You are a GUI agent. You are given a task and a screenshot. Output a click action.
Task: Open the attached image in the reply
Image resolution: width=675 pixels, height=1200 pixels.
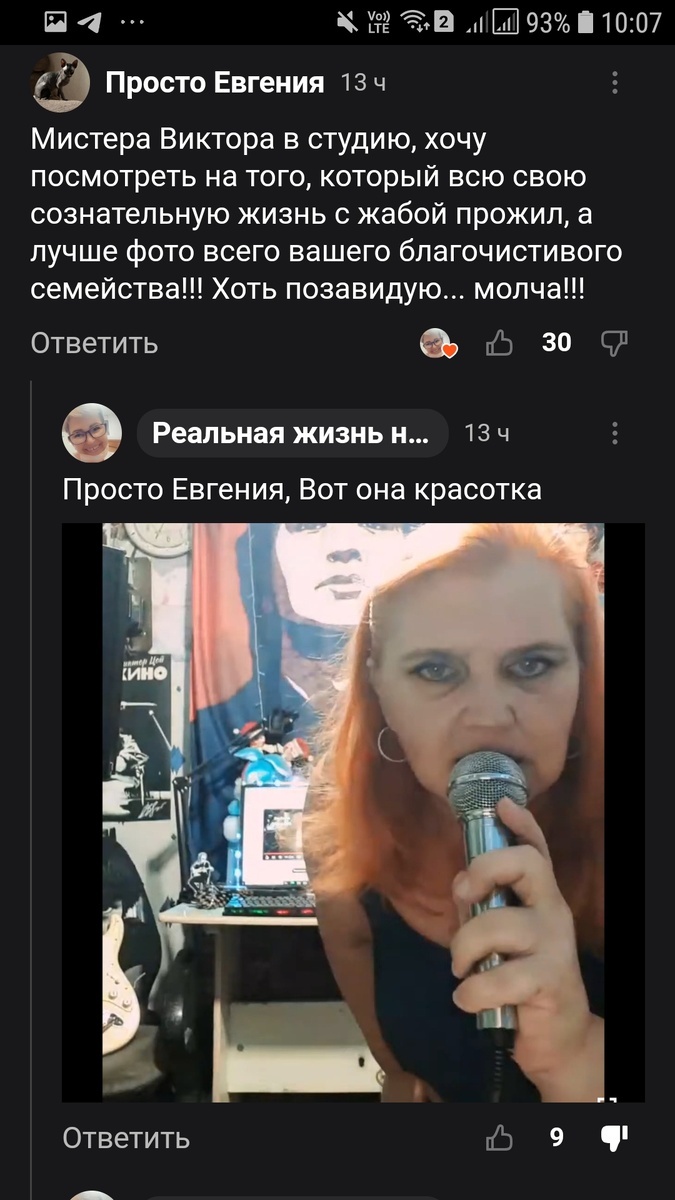353,812
